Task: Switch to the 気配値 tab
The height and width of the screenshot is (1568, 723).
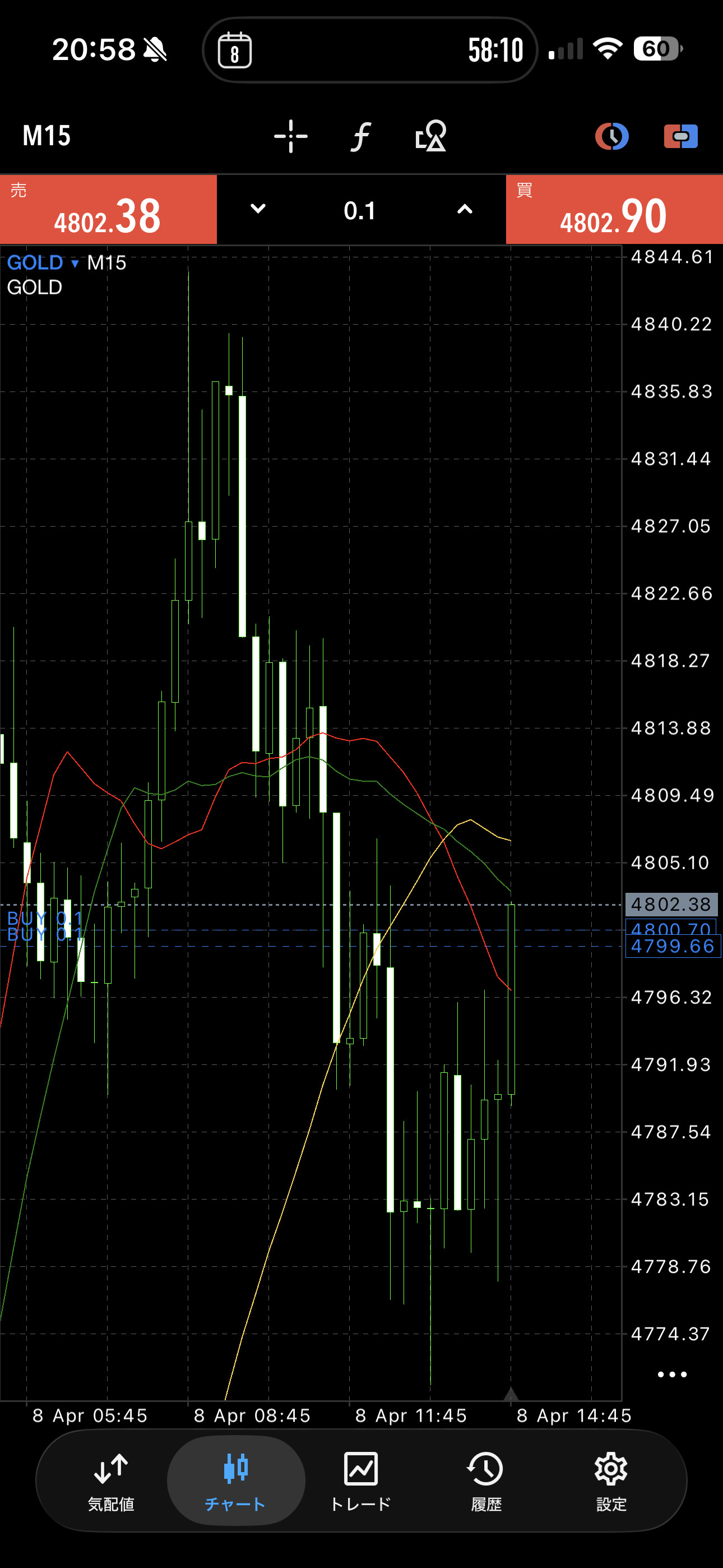Action: tap(111, 1481)
